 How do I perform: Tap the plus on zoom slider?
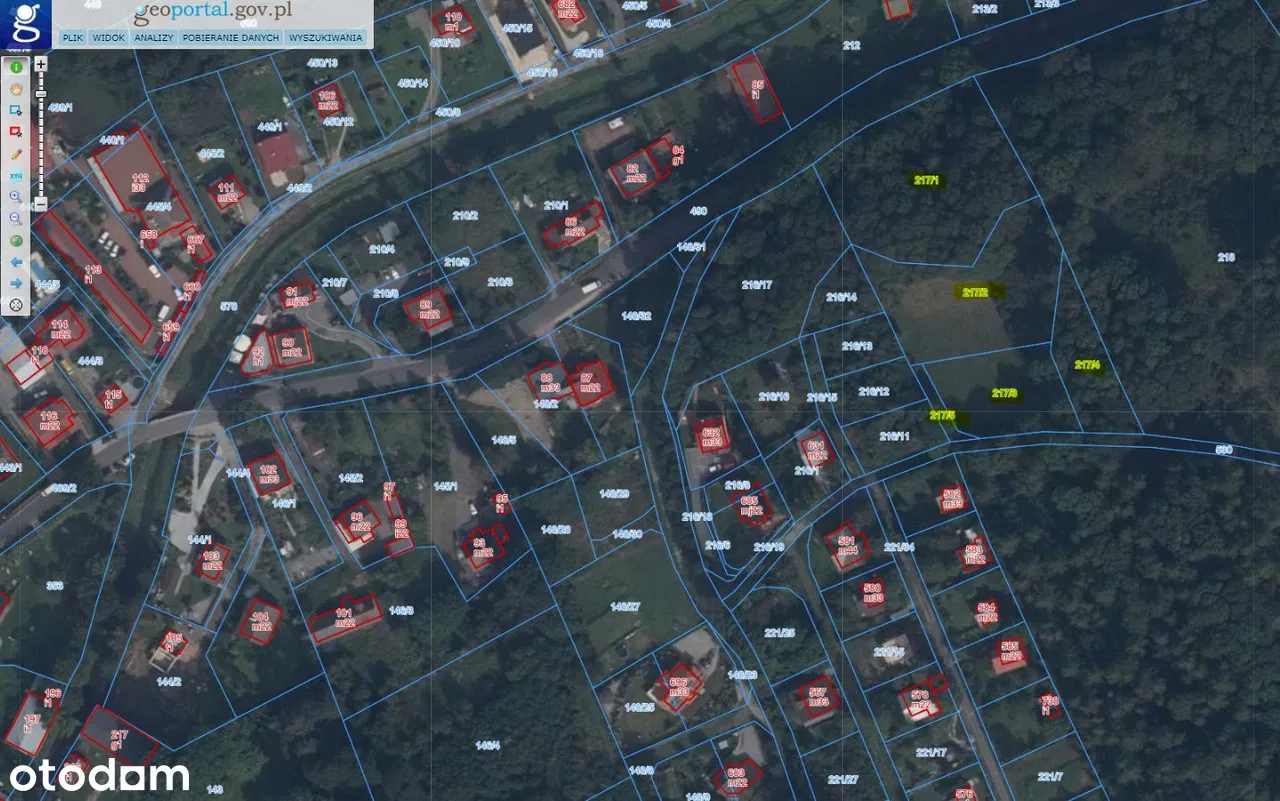41,63
